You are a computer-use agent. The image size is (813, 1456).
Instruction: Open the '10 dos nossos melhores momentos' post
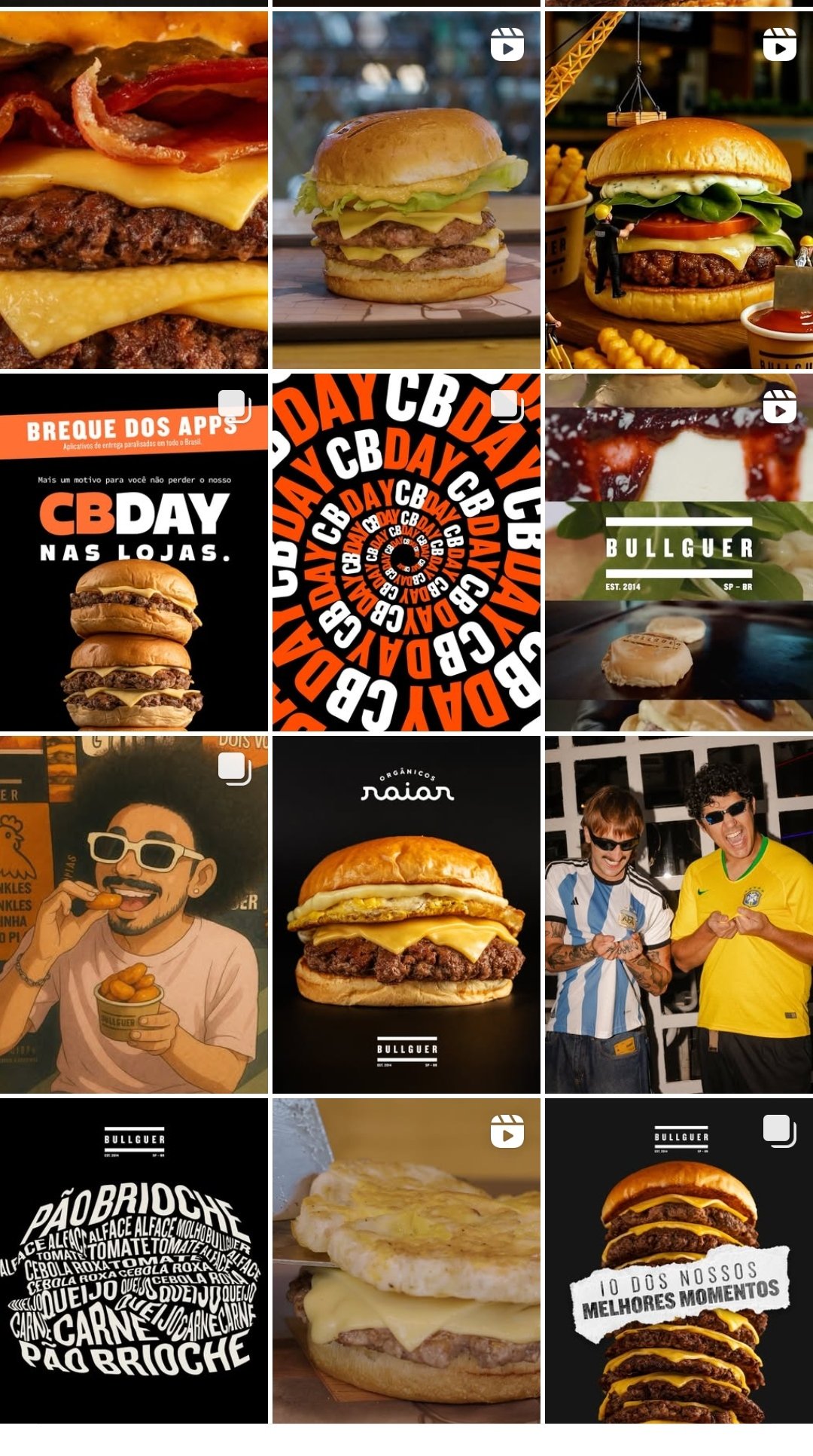coord(679,1261)
